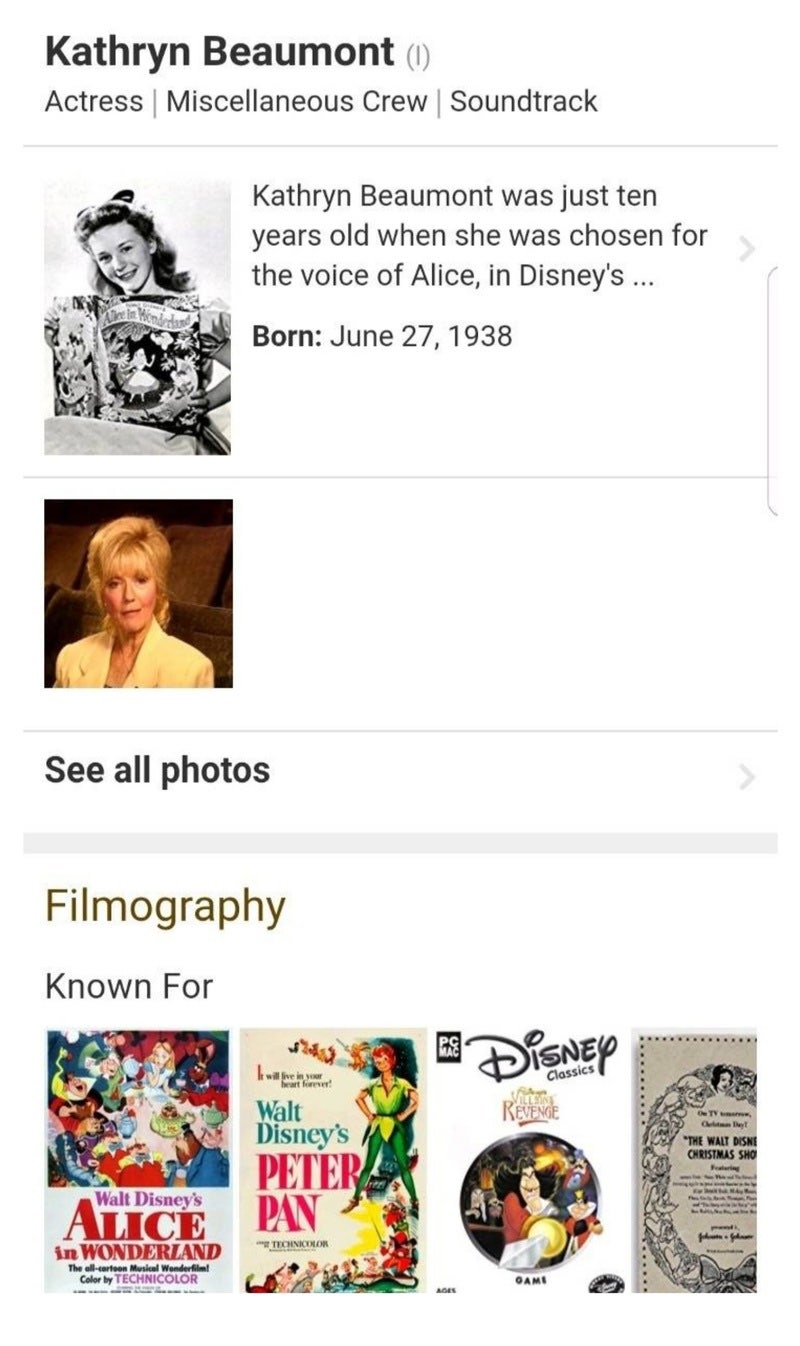
Task: Open the black-and-white photo of Kathryn Beaumont
Action: (x=138, y=318)
